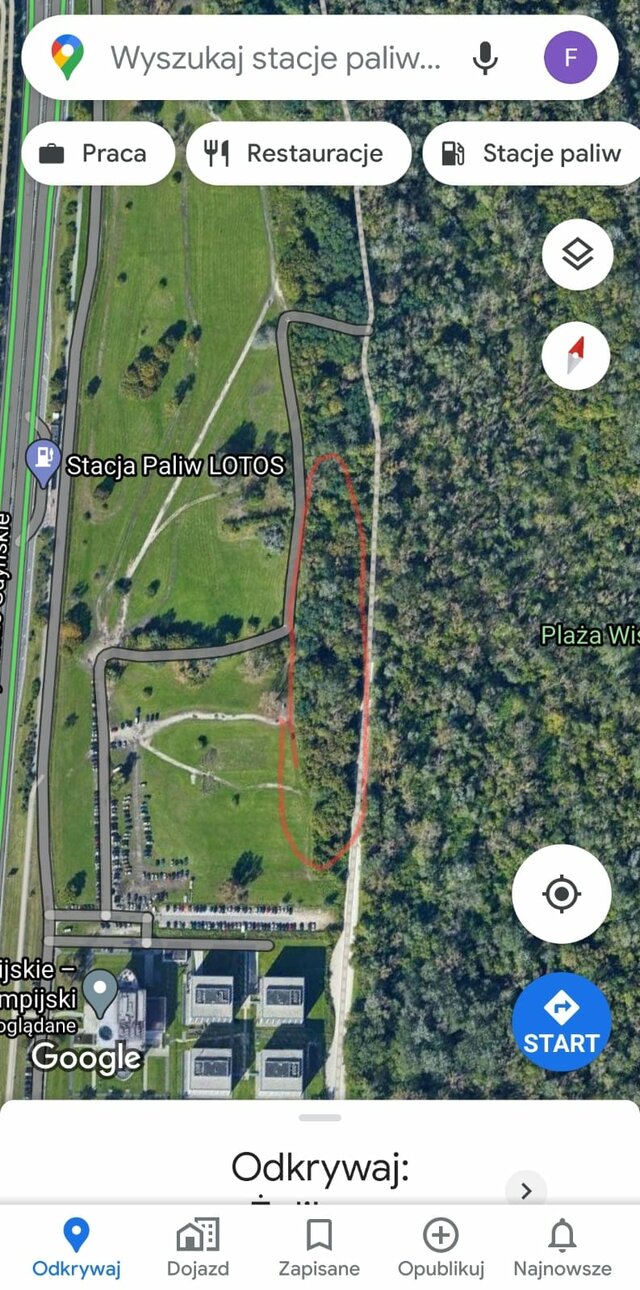
Task: Open the fuel station search field
Action: (x=275, y=58)
